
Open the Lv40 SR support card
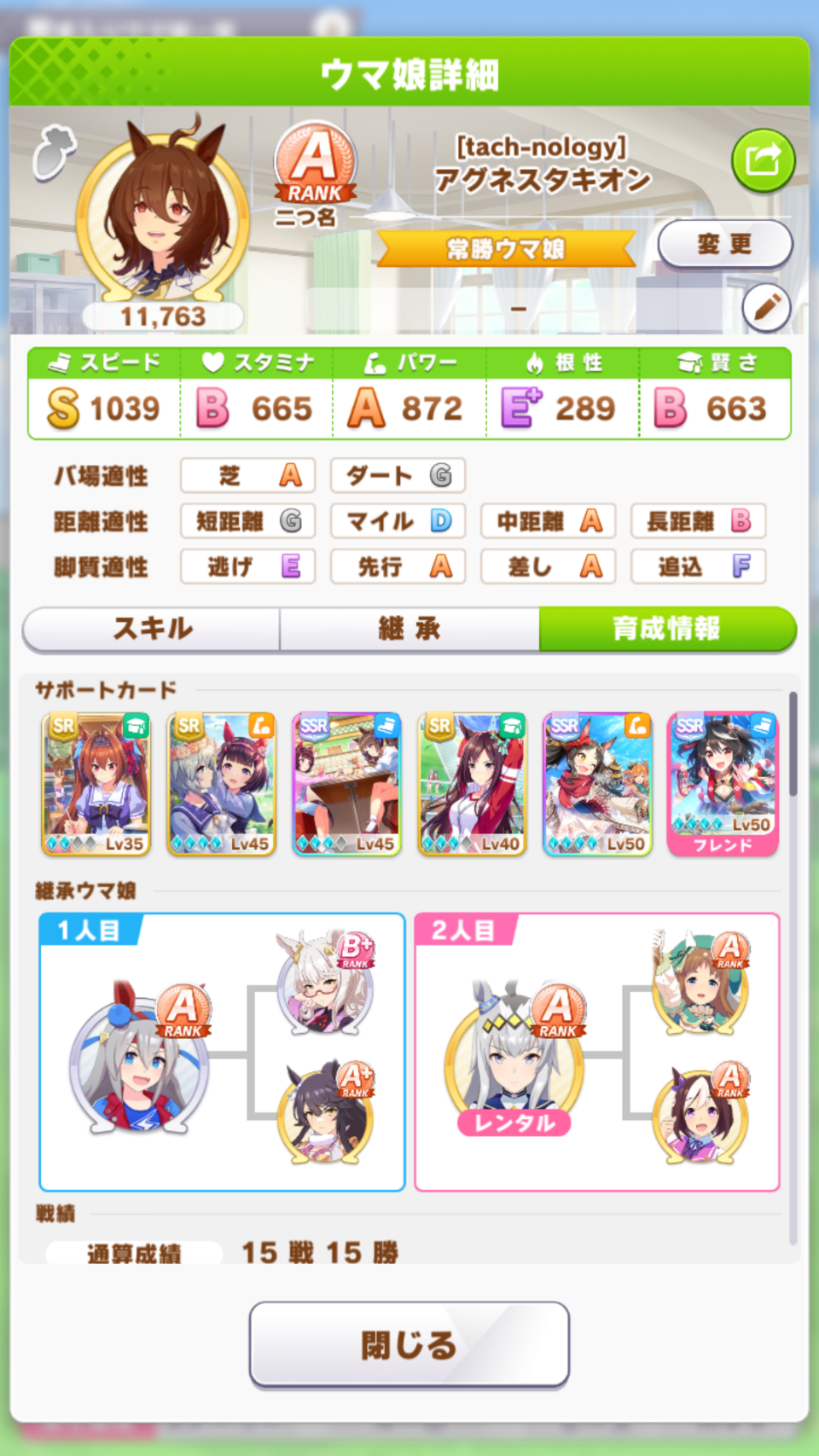point(472,784)
